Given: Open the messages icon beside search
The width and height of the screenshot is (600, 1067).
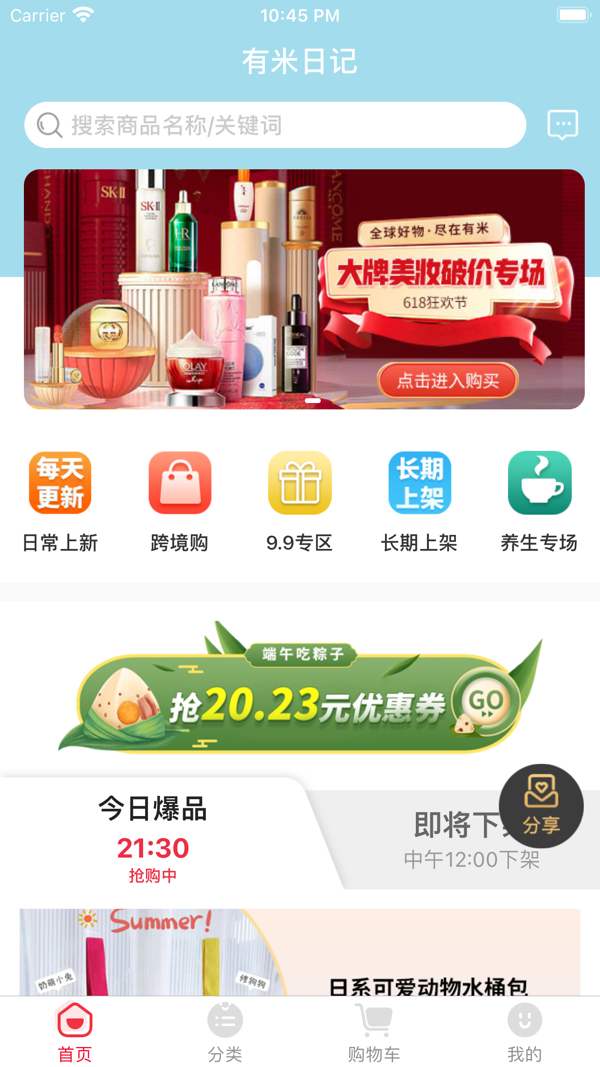Looking at the screenshot, I should 563,125.
